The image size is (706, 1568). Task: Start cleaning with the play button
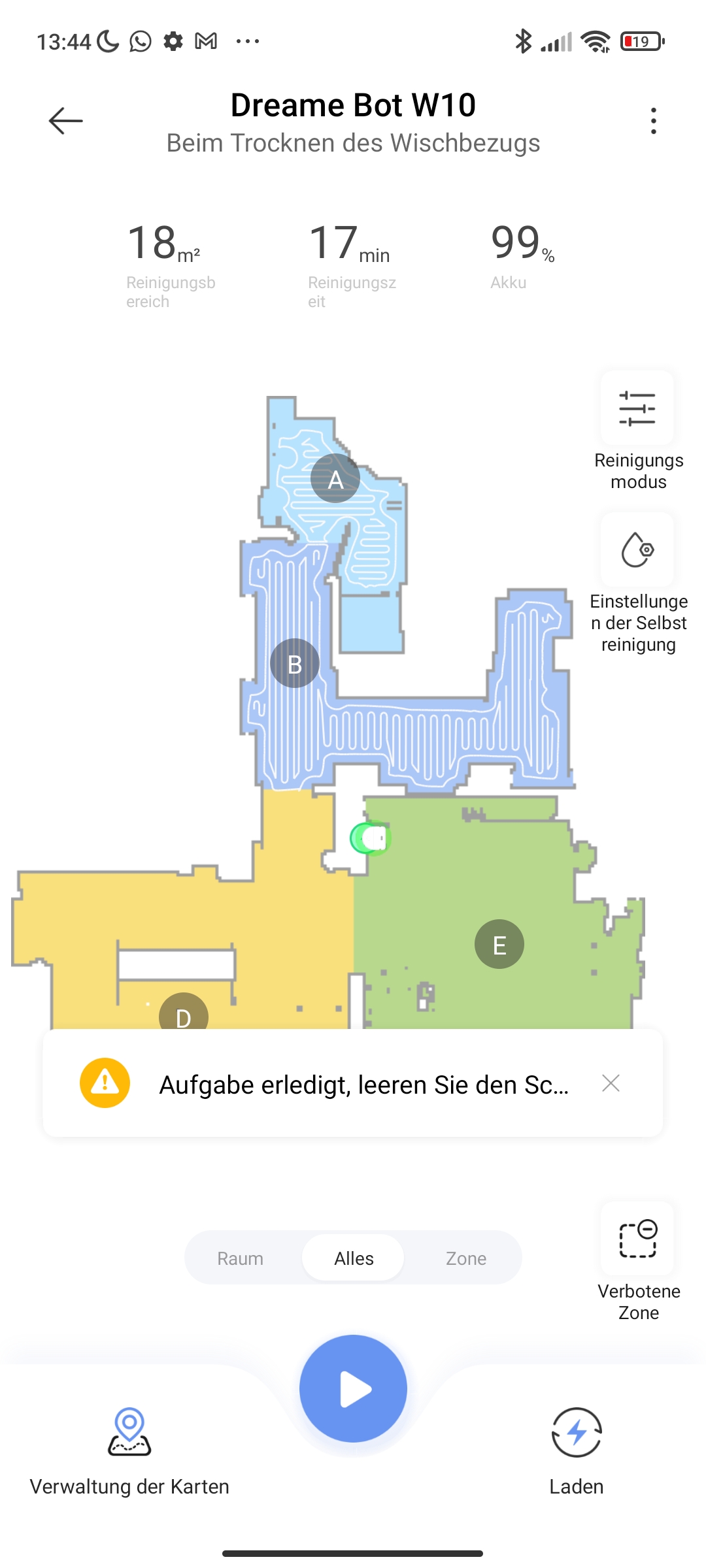[x=353, y=1388]
